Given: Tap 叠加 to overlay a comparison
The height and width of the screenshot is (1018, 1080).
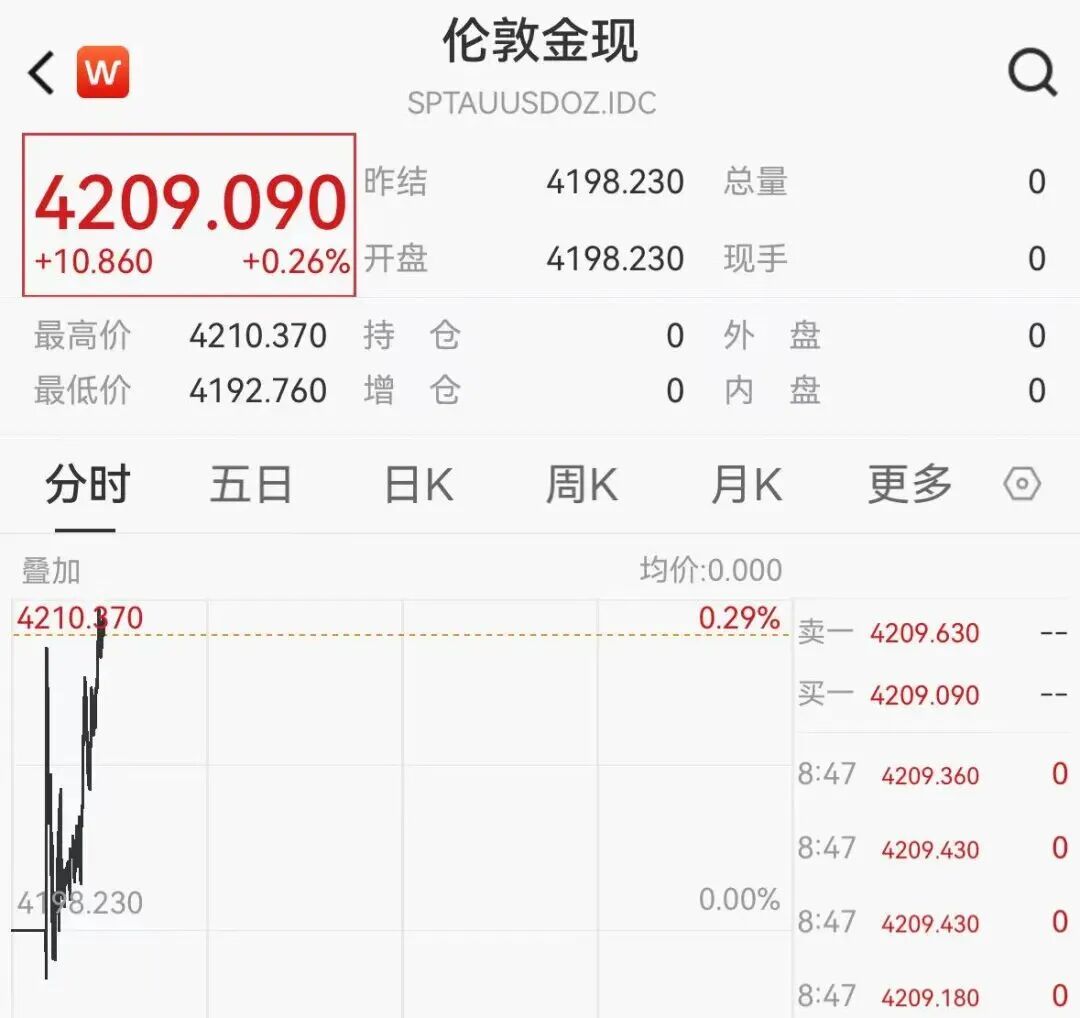Looking at the screenshot, I should pyautogui.click(x=51, y=572).
